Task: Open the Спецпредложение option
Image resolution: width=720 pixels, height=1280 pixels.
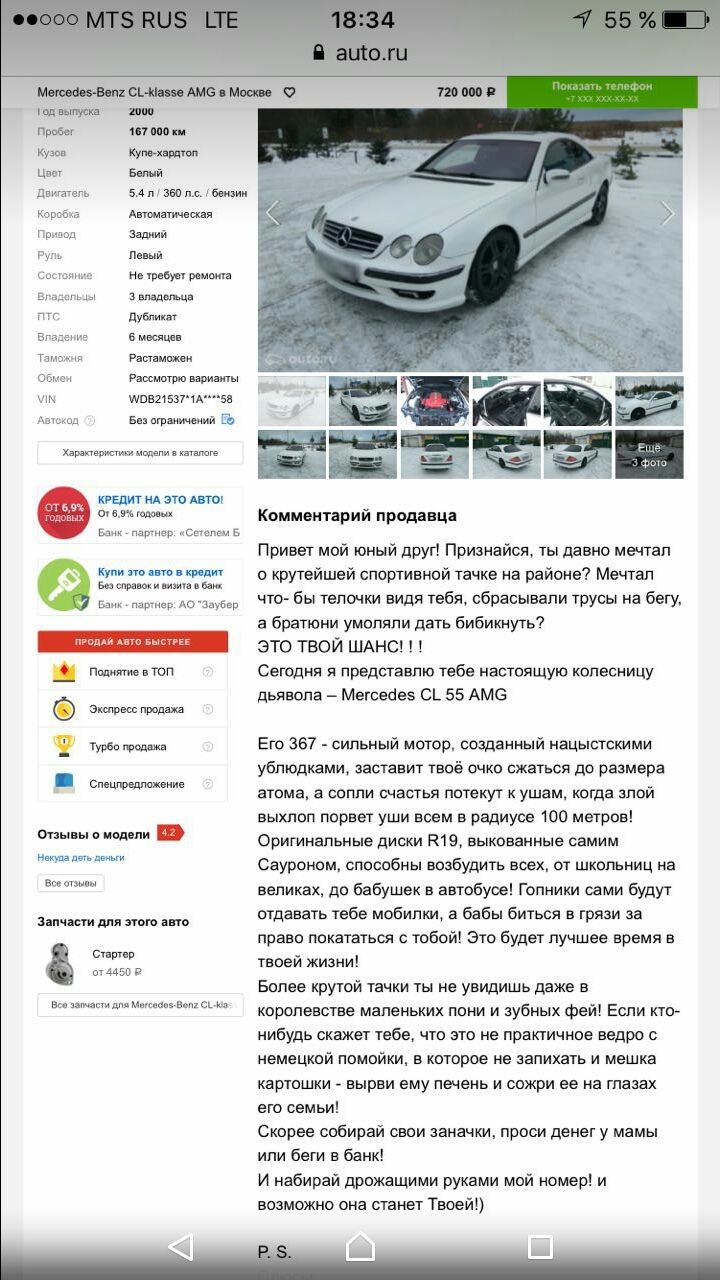Action: click(x=136, y=784)
